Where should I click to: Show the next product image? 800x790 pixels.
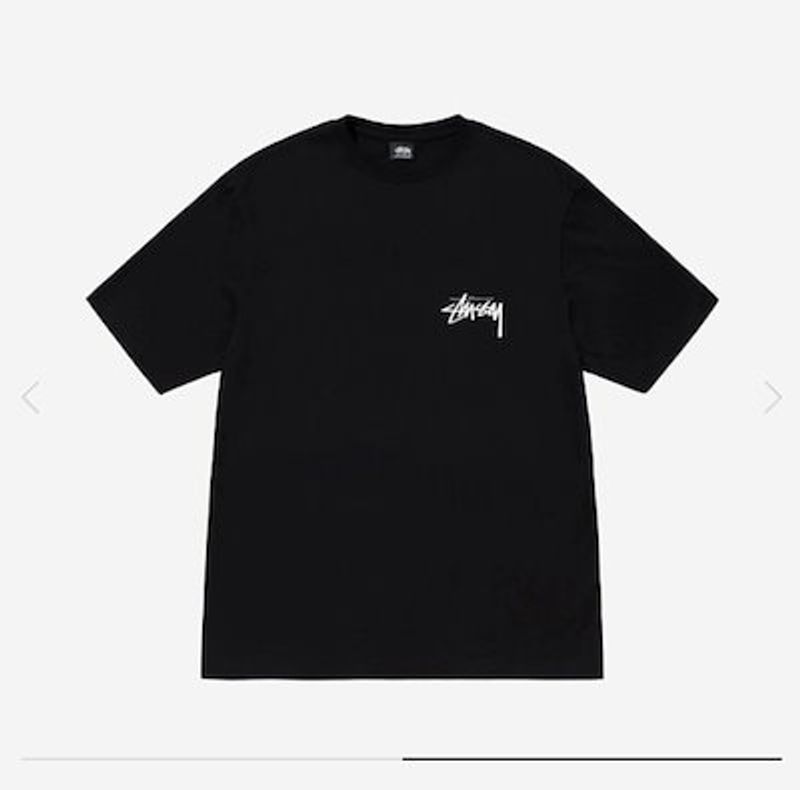(x=771, y=397)
